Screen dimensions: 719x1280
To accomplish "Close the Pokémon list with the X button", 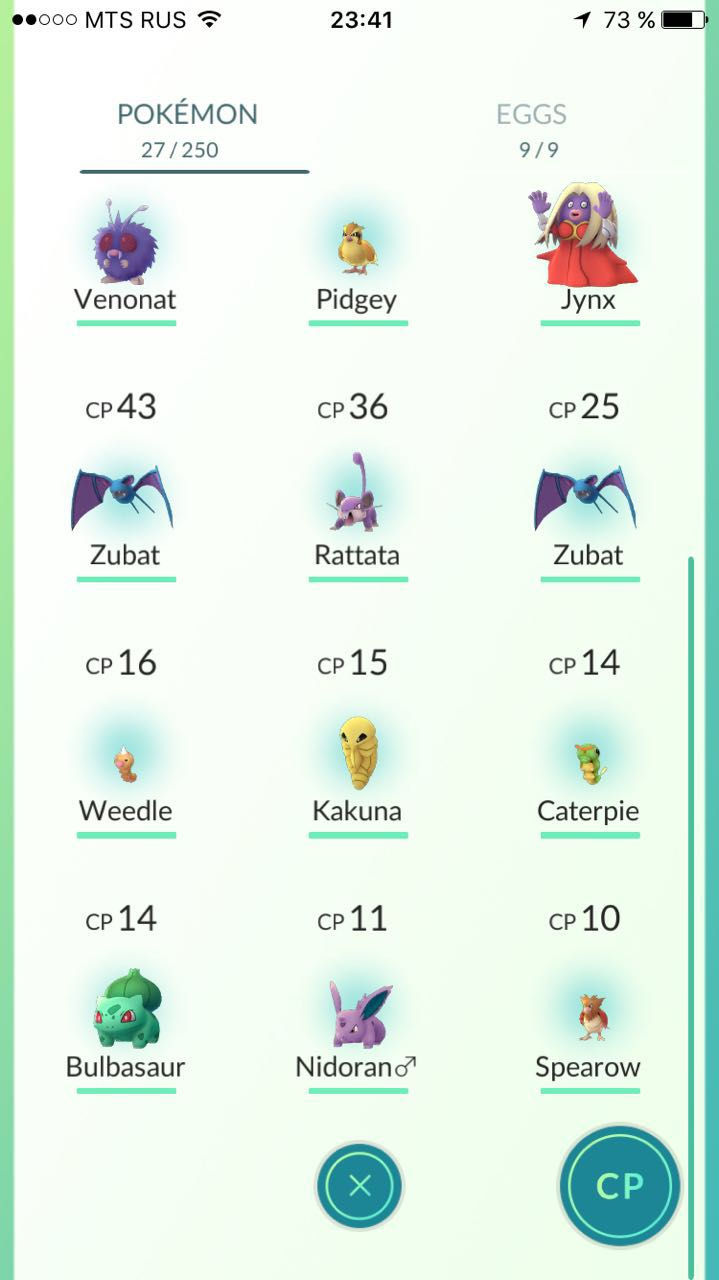I will point(360,1186).
